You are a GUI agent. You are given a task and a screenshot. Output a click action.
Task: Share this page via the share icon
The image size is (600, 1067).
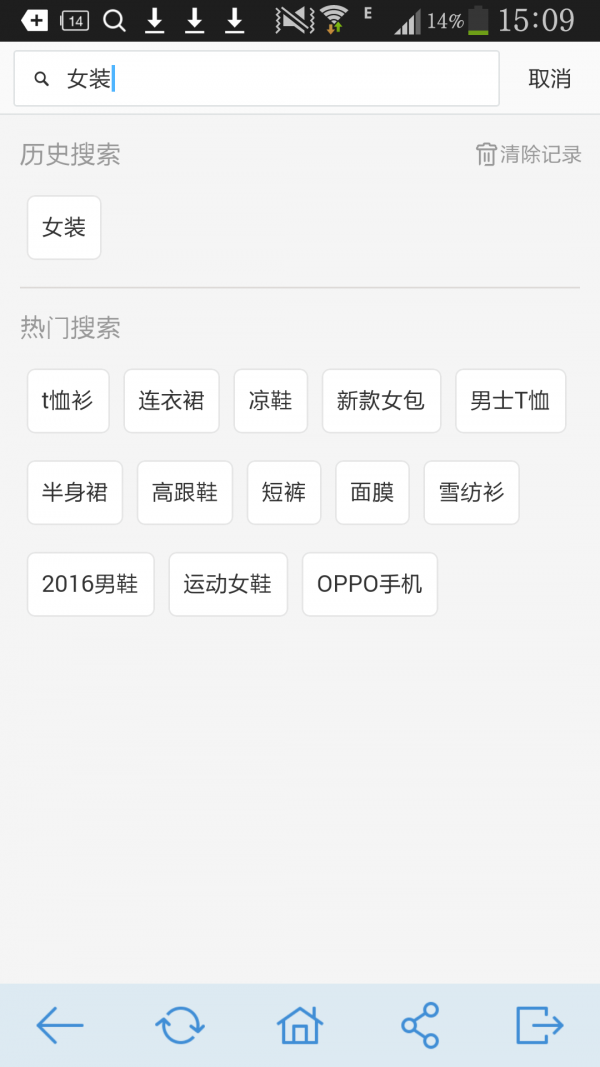(x=420, y=1025)
